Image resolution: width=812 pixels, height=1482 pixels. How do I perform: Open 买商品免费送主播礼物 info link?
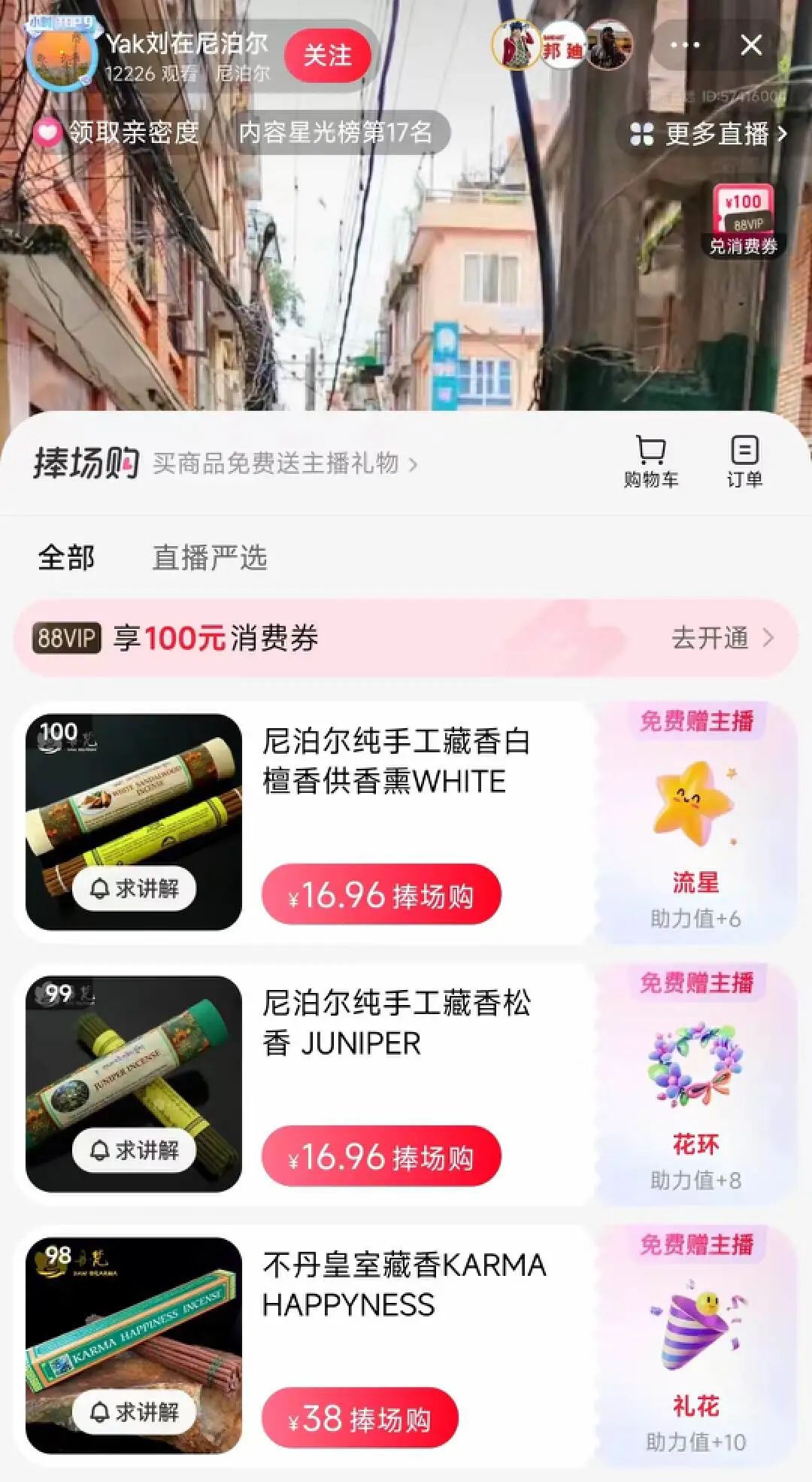coord(284,463)
